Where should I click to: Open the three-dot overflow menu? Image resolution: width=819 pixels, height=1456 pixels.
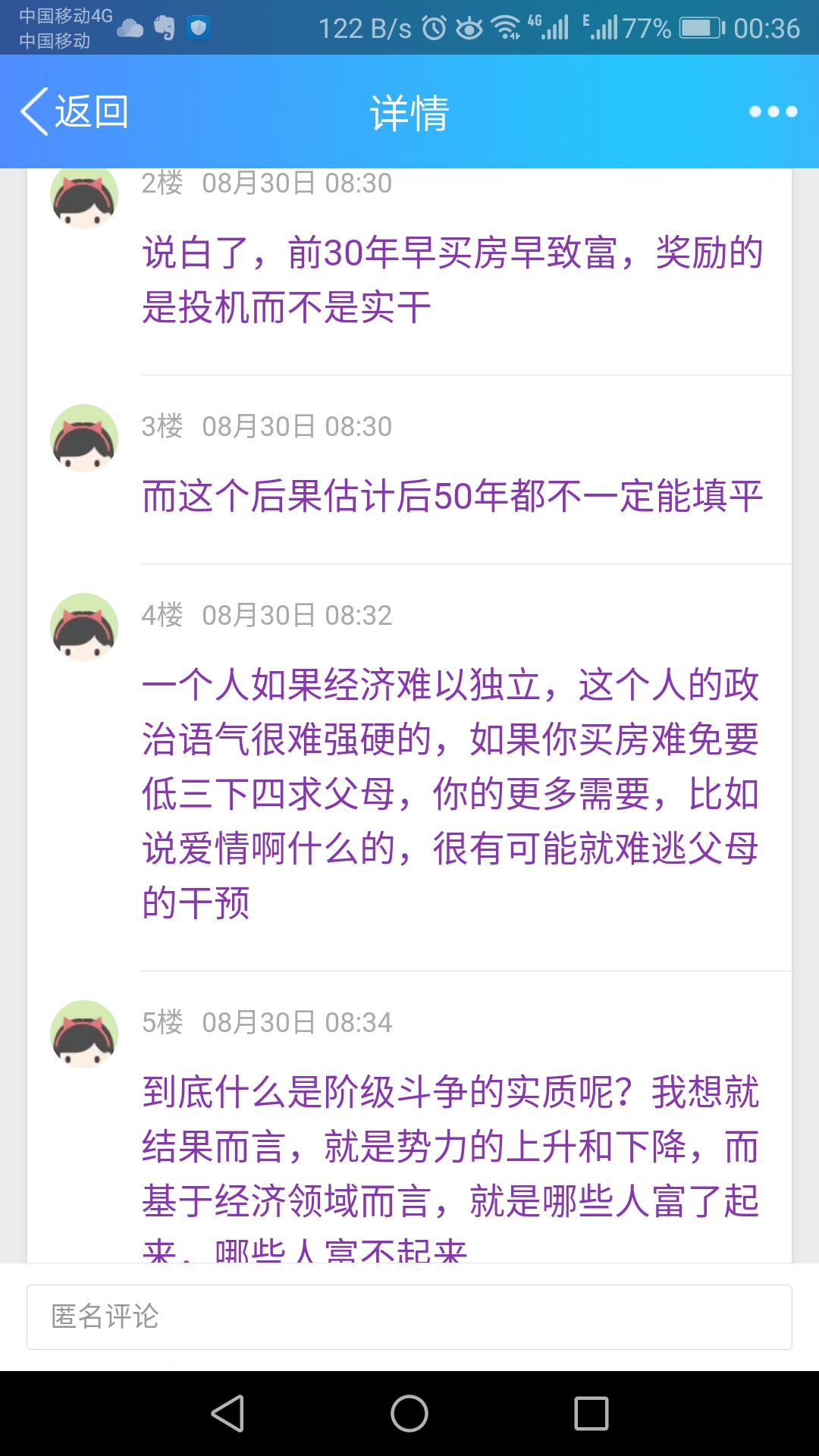point(773,111)
